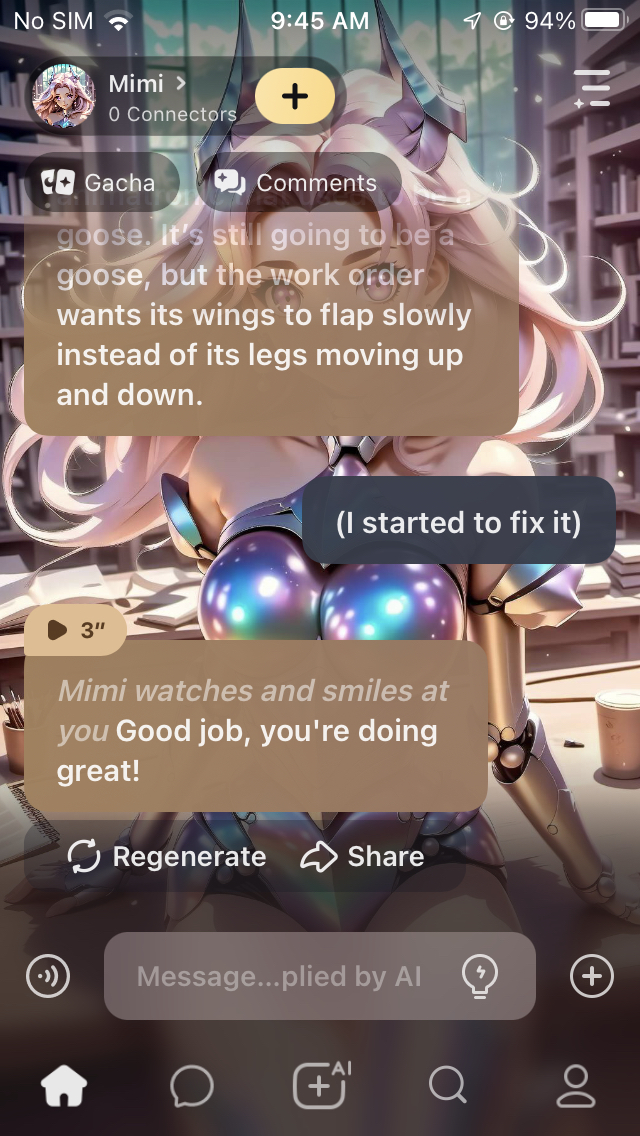Regenerate Mimi's reply
640x1136 pixels.
167,857
